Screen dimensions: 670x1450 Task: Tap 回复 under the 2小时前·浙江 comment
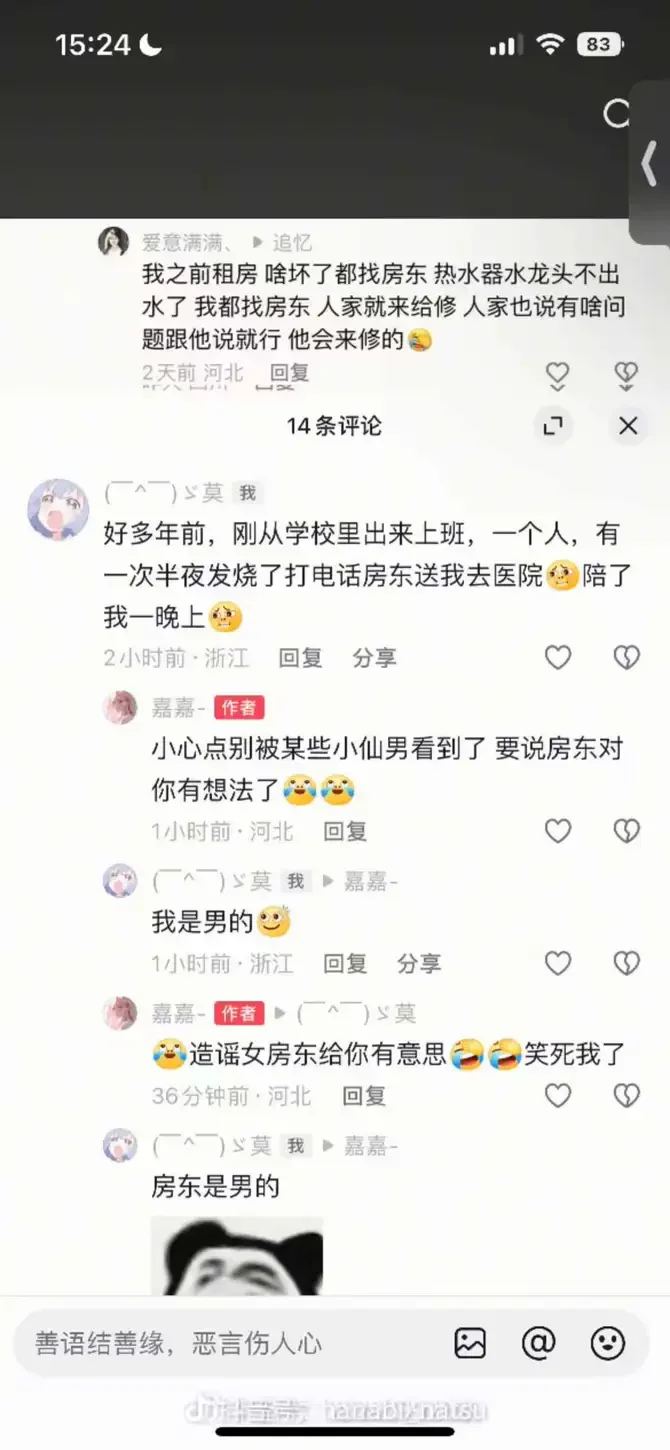tap(300, 658)
